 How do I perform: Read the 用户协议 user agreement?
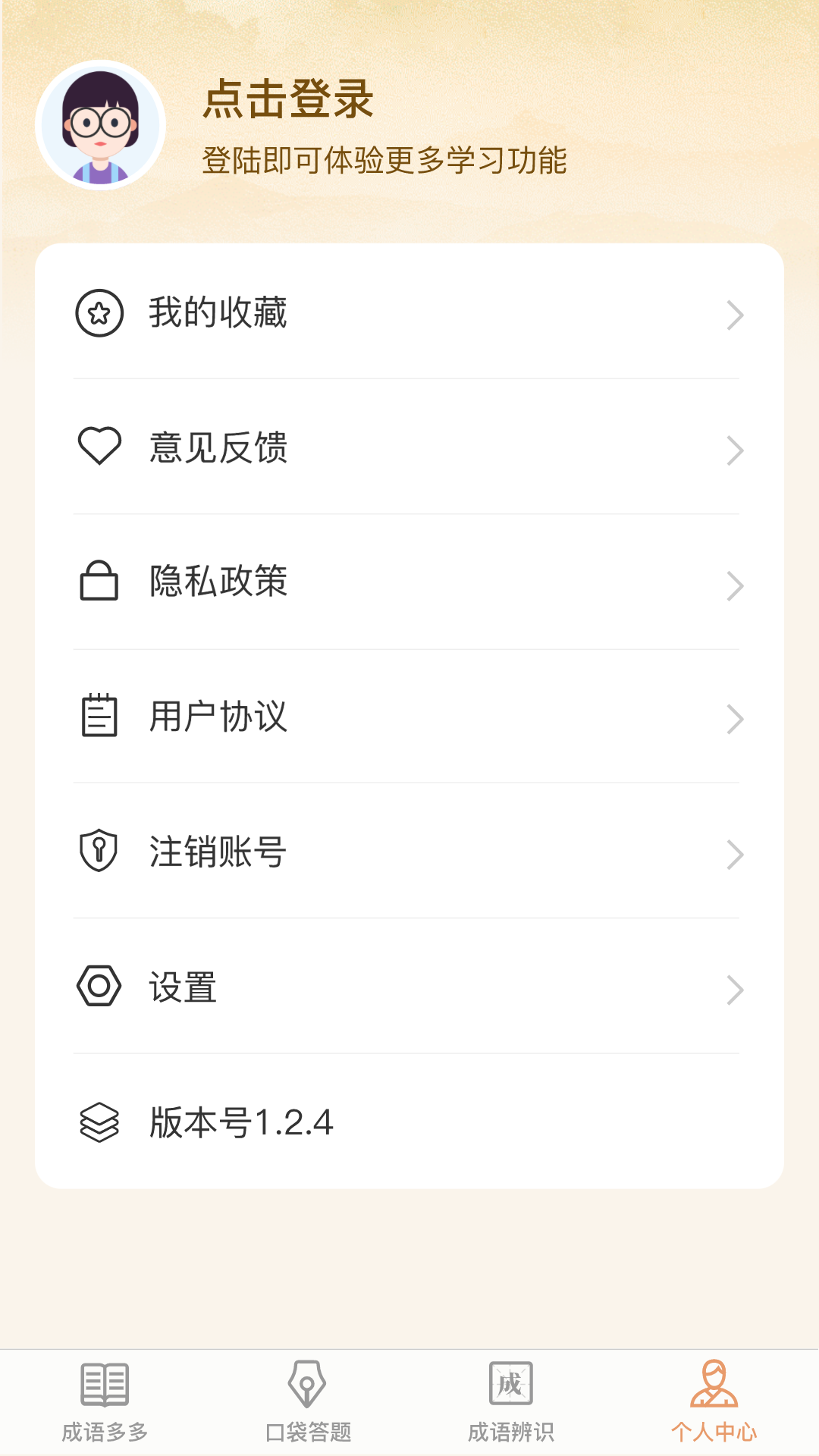click(x=408, y=717)
